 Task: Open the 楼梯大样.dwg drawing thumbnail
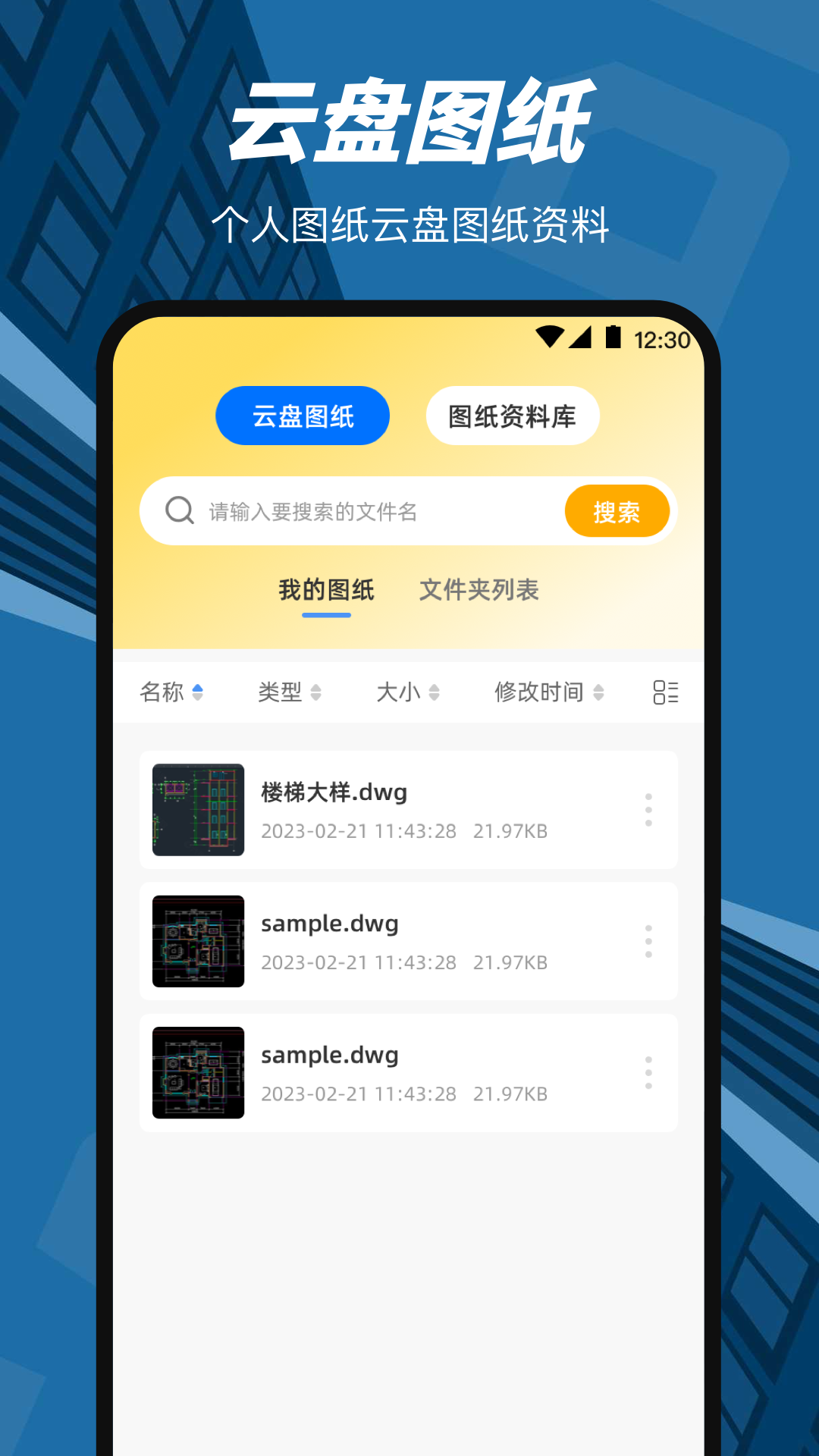(x=198, y=809)
